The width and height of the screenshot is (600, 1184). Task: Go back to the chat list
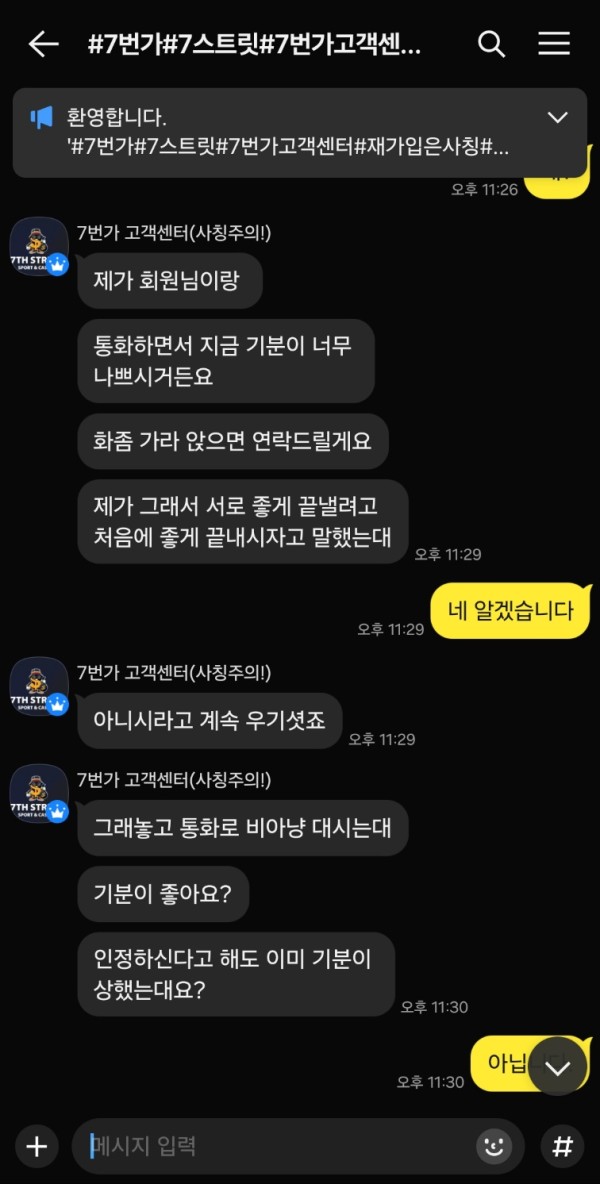43,44
